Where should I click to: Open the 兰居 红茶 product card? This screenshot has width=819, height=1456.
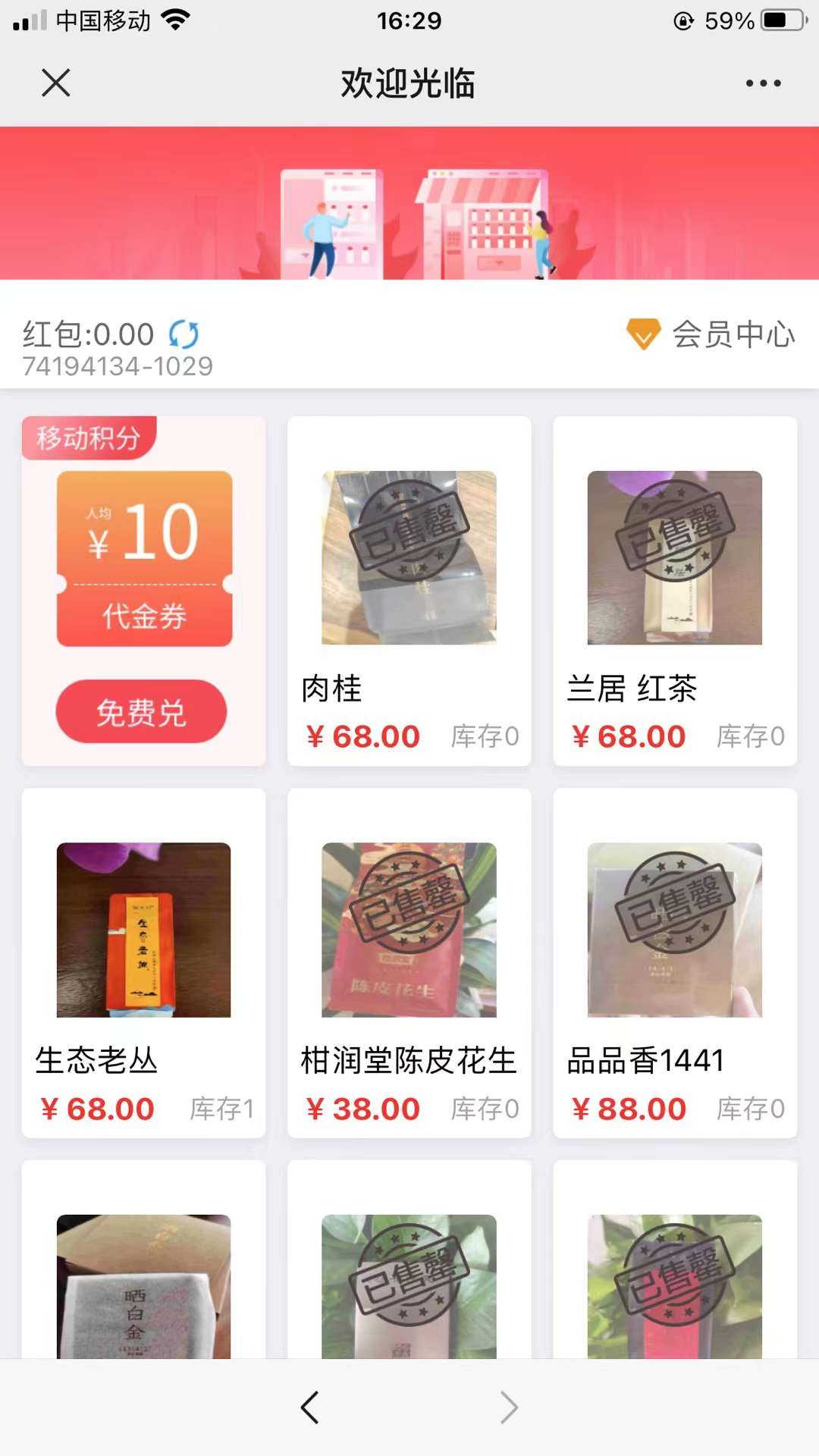tap(674, 591)
